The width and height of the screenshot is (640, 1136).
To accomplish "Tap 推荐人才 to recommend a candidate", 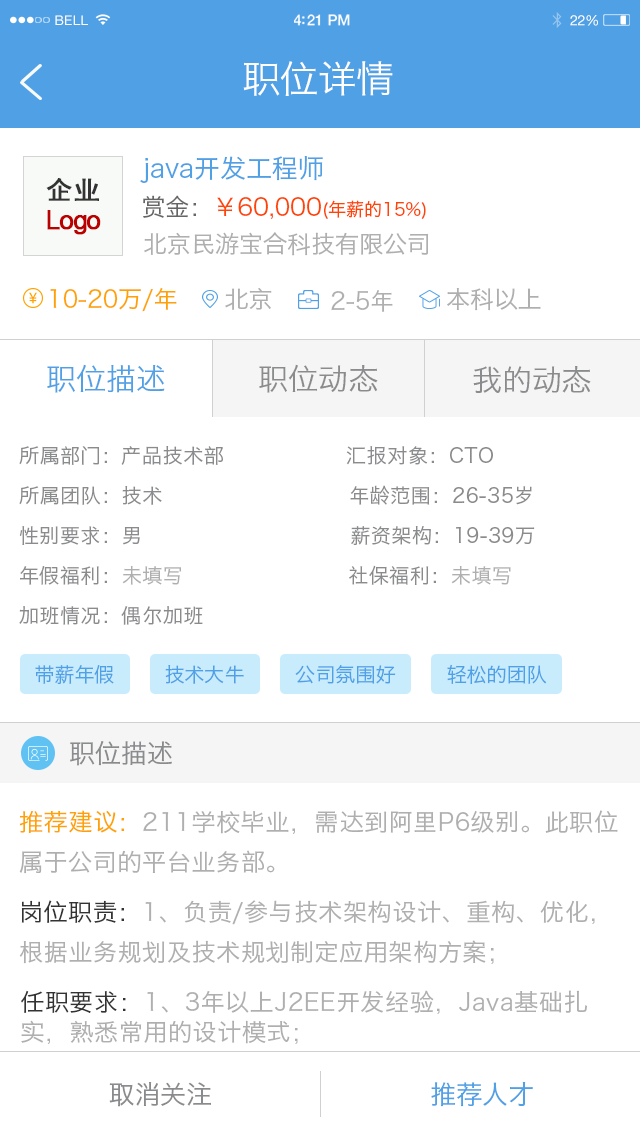I will [x=481, y=1094].
